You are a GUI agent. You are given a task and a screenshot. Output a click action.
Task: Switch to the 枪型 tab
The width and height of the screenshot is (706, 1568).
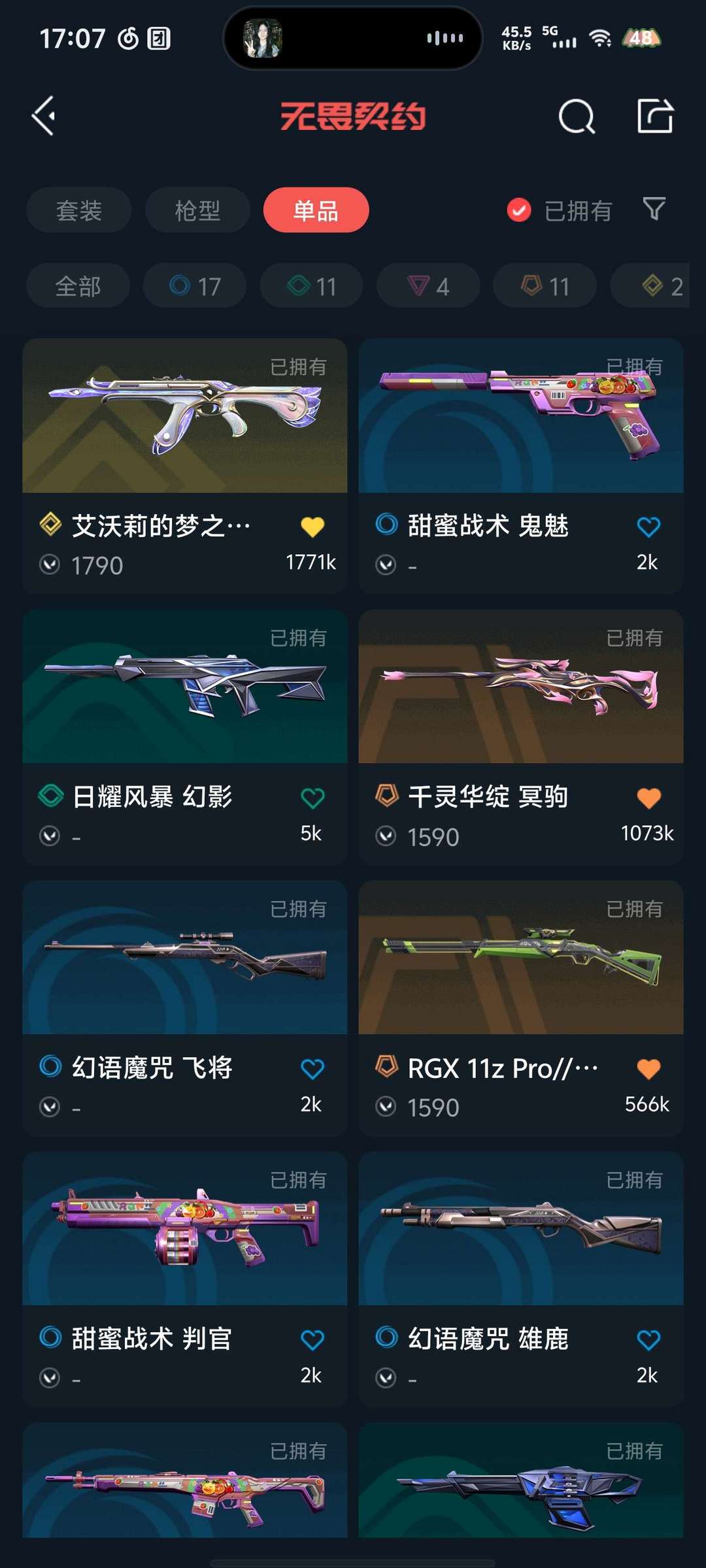point(195,210)
